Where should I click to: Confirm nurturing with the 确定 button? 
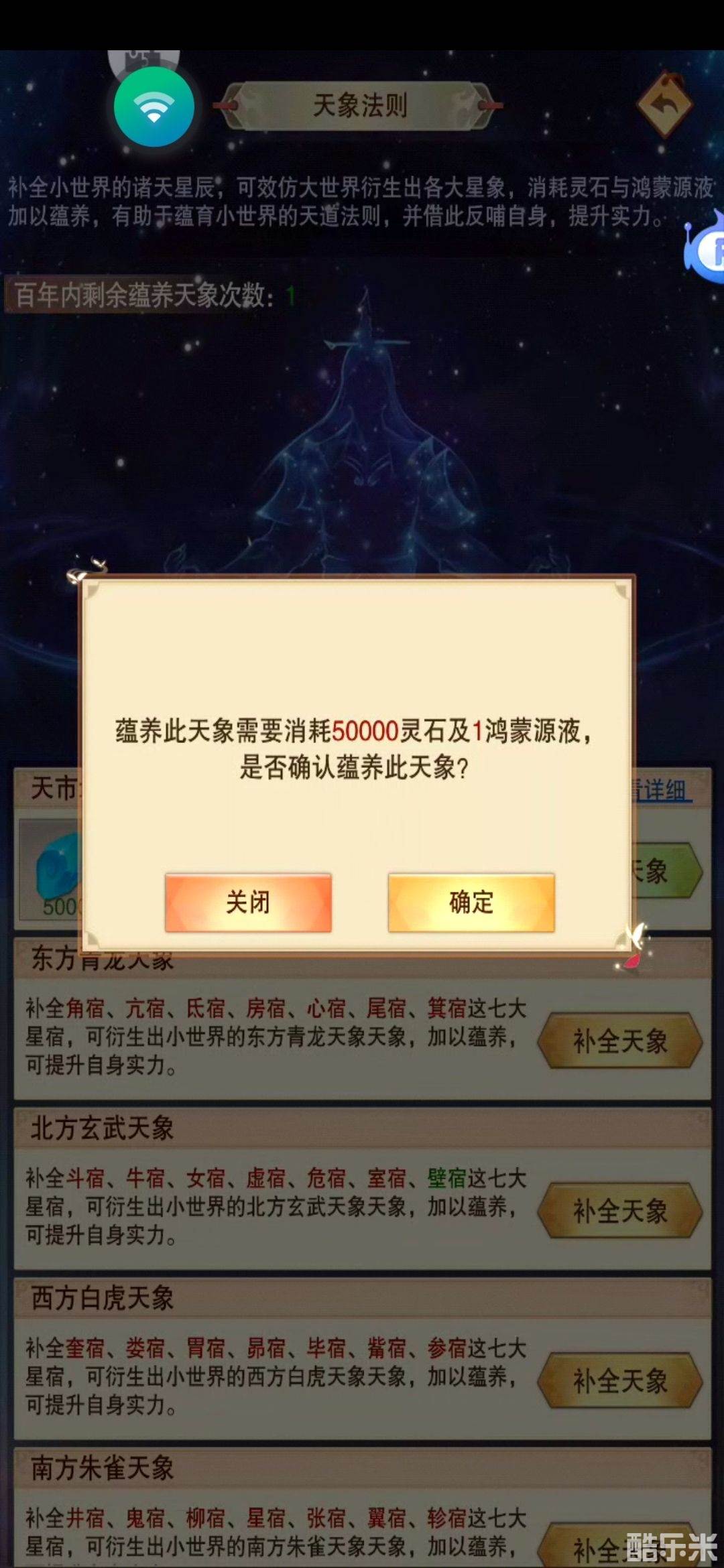(471, 902)
